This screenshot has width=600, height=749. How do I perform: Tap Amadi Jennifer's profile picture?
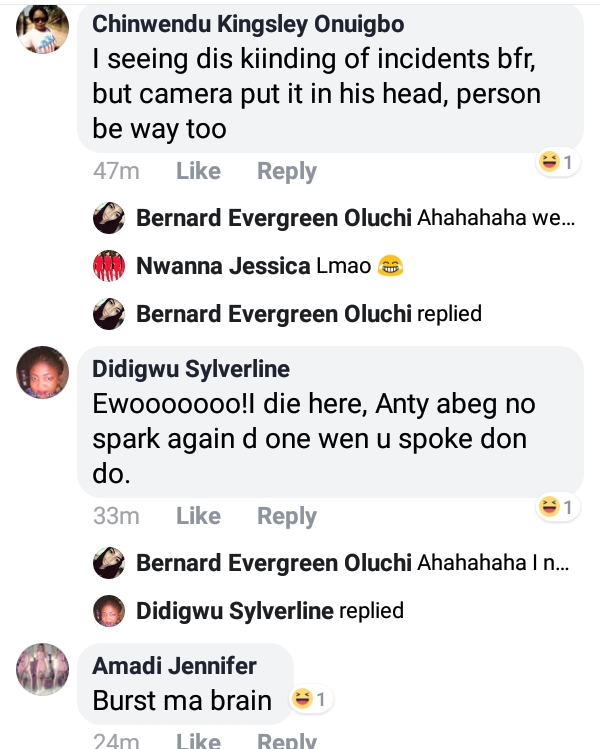pyautogui.click(x=43, y=669)
